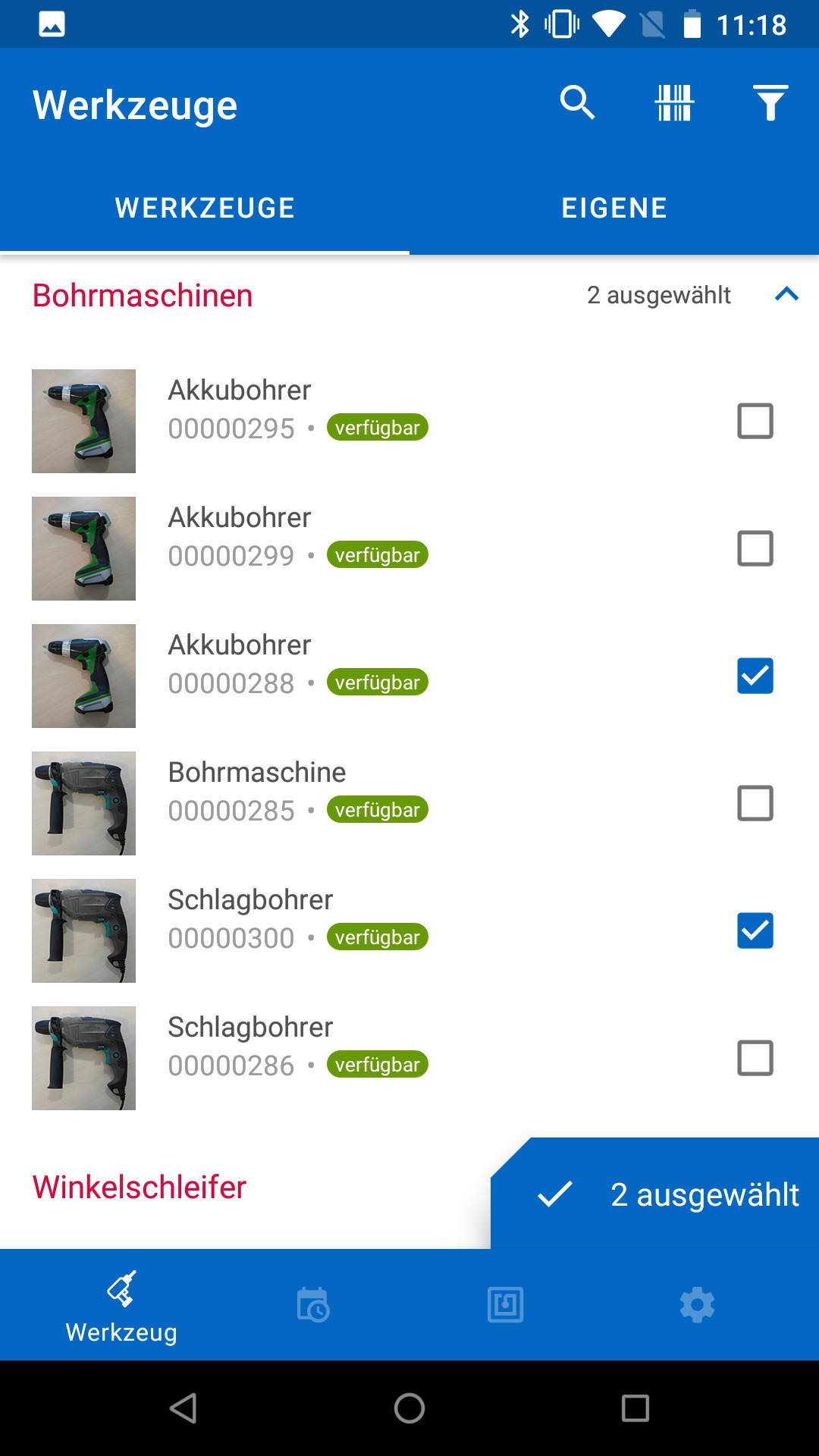
Task: Open the search icon in the app bar
Action: (x=577, y=103)
